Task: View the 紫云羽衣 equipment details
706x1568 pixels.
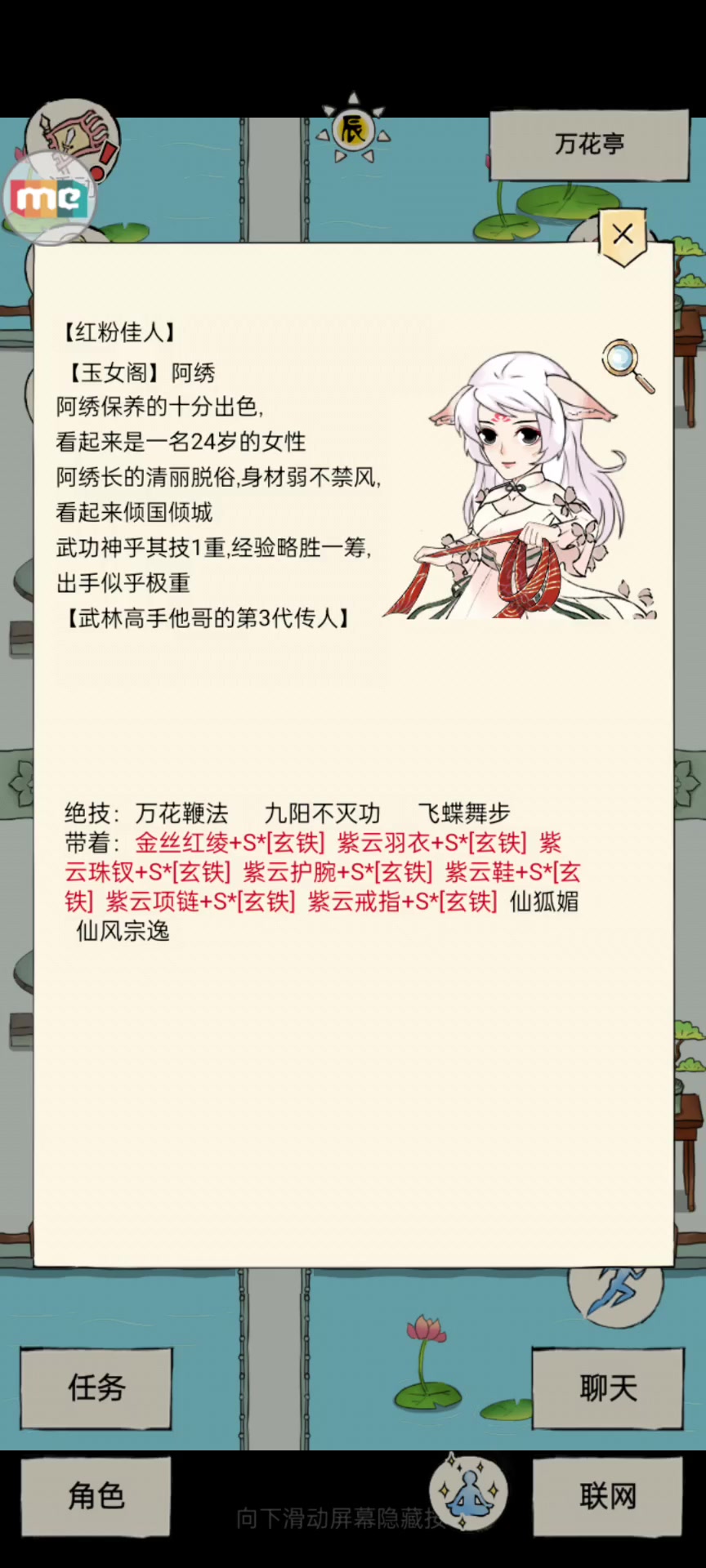Action: pos(431,843)
